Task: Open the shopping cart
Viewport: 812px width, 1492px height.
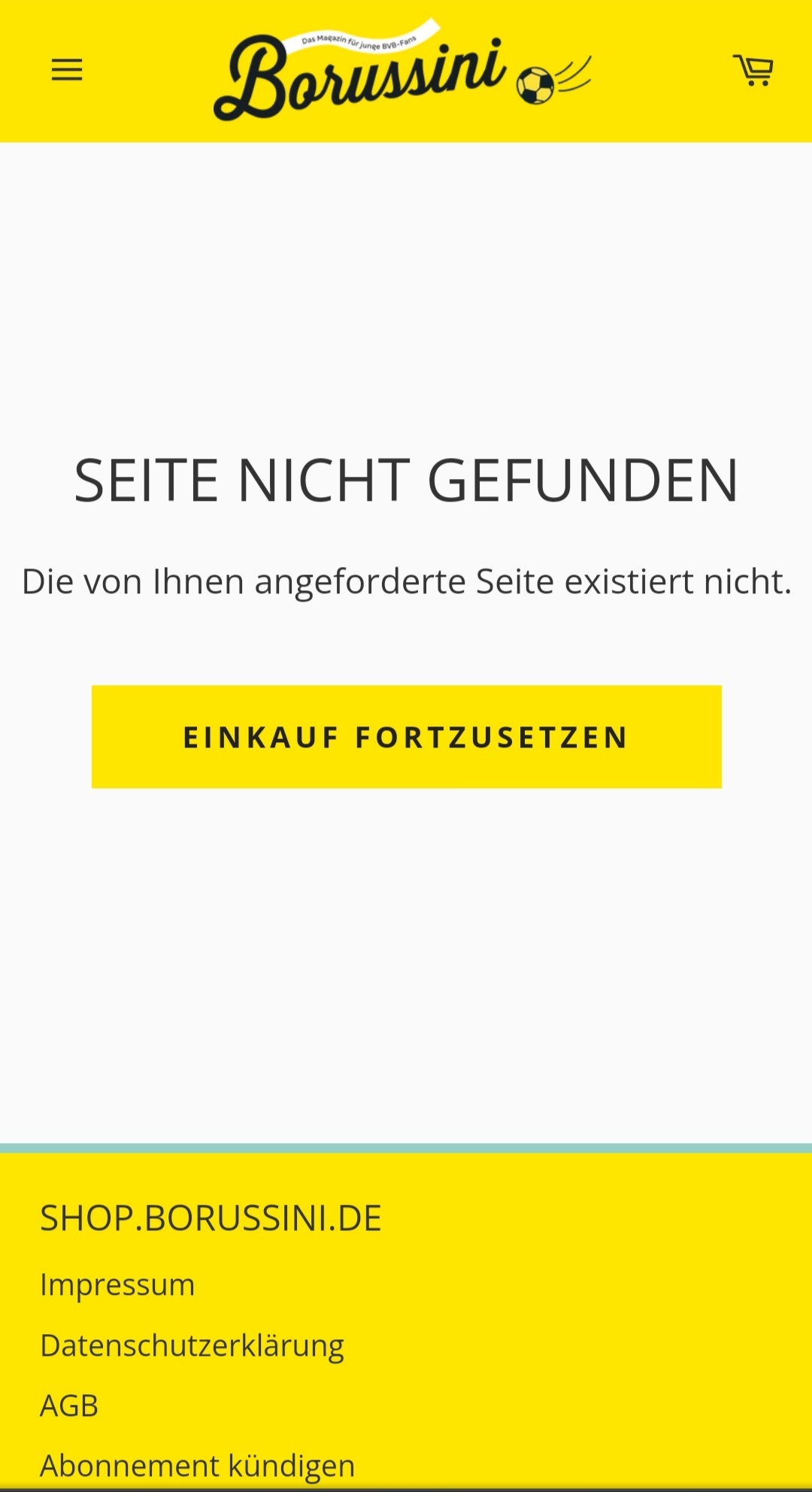Action: pos(753,71)
